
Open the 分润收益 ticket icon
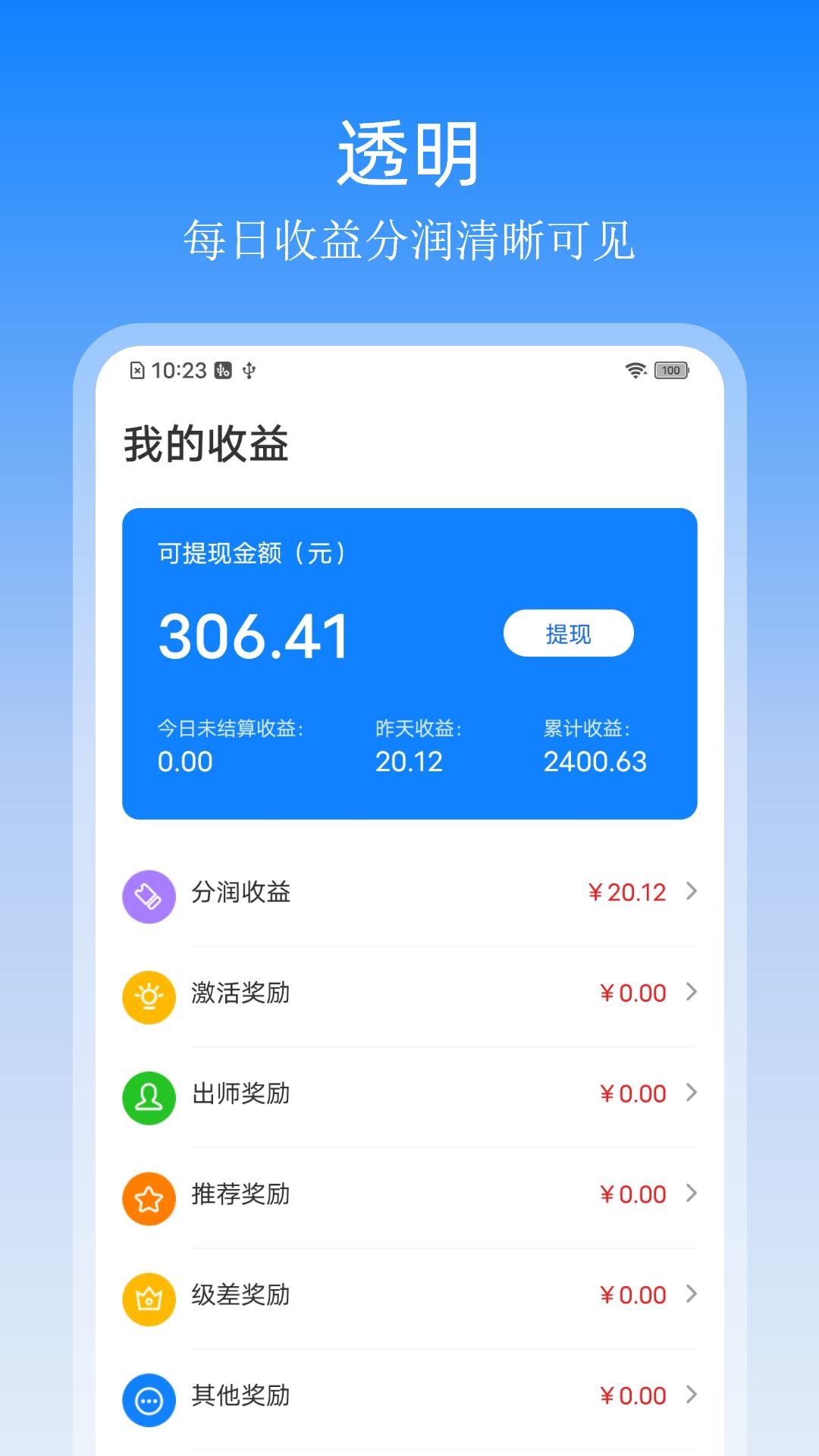pyautogui.click(x=149, y=895)
